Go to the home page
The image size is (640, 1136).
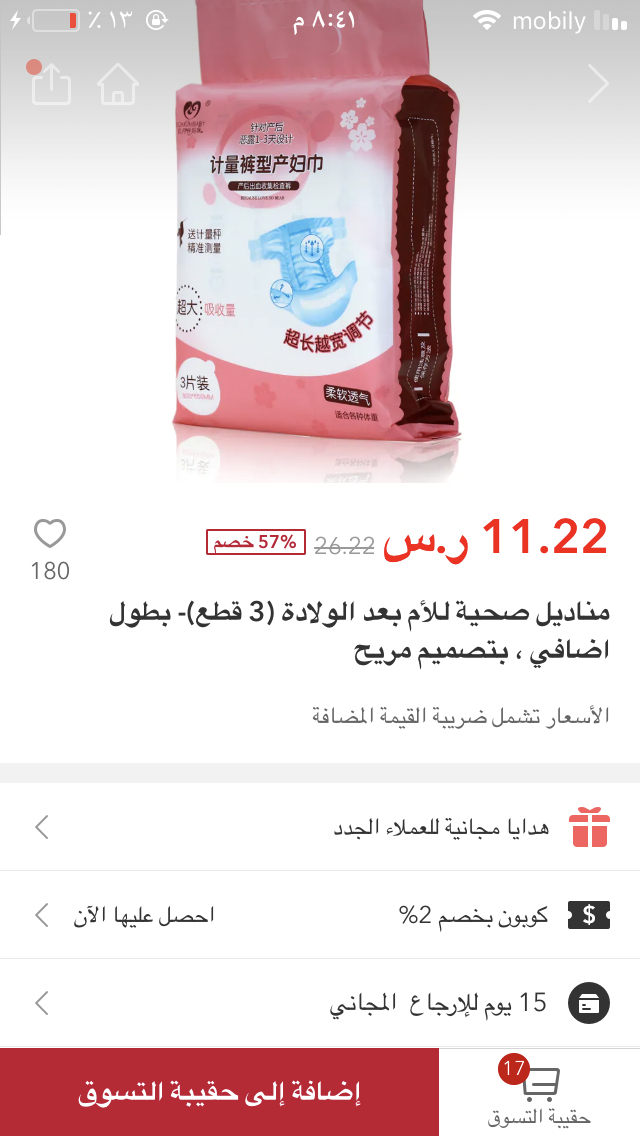[x=118, y=84]
